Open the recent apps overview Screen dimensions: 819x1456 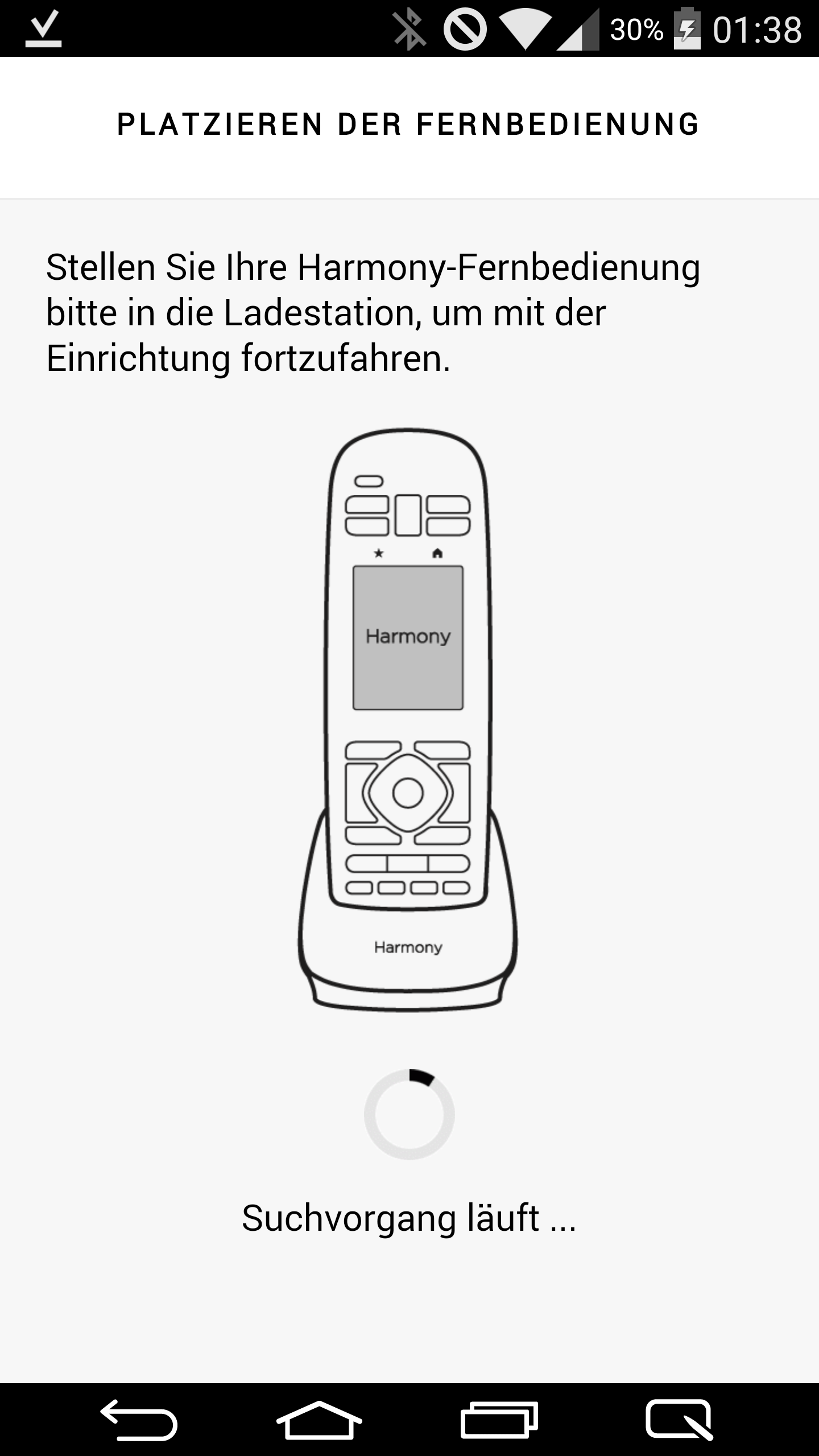499,1420
